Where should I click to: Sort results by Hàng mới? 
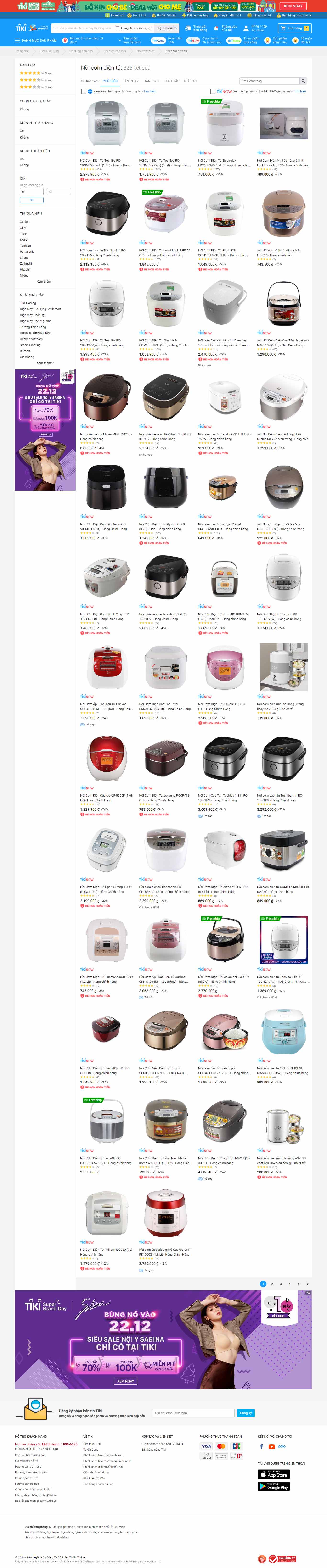pos(152,81)
